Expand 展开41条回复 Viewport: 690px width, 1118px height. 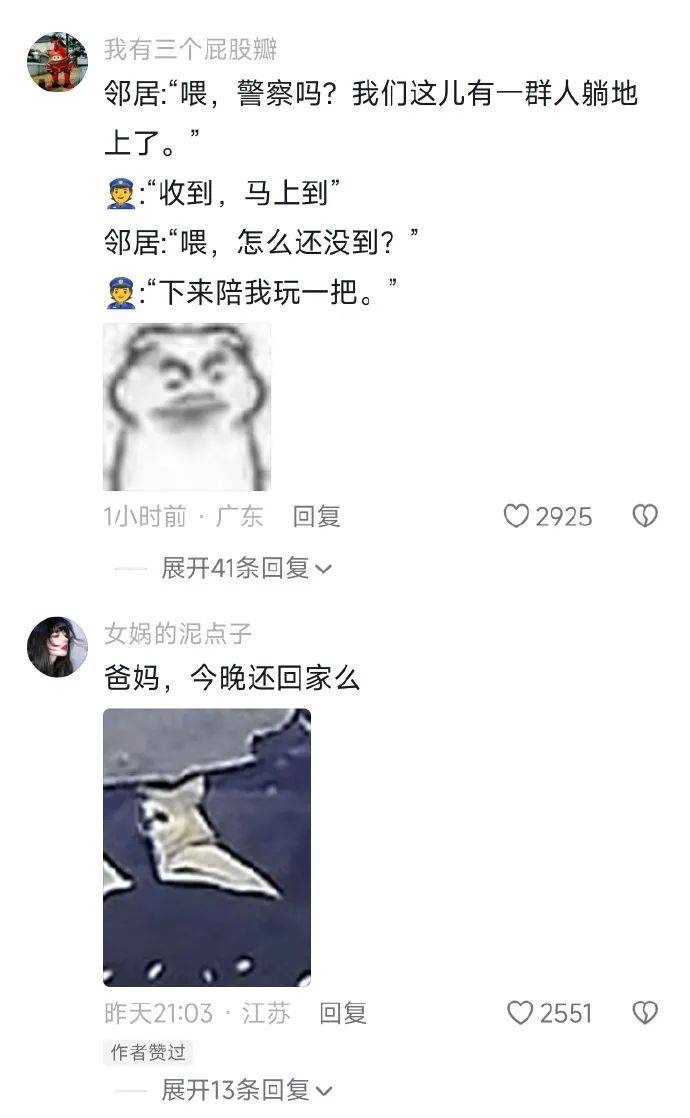(246, 568)
